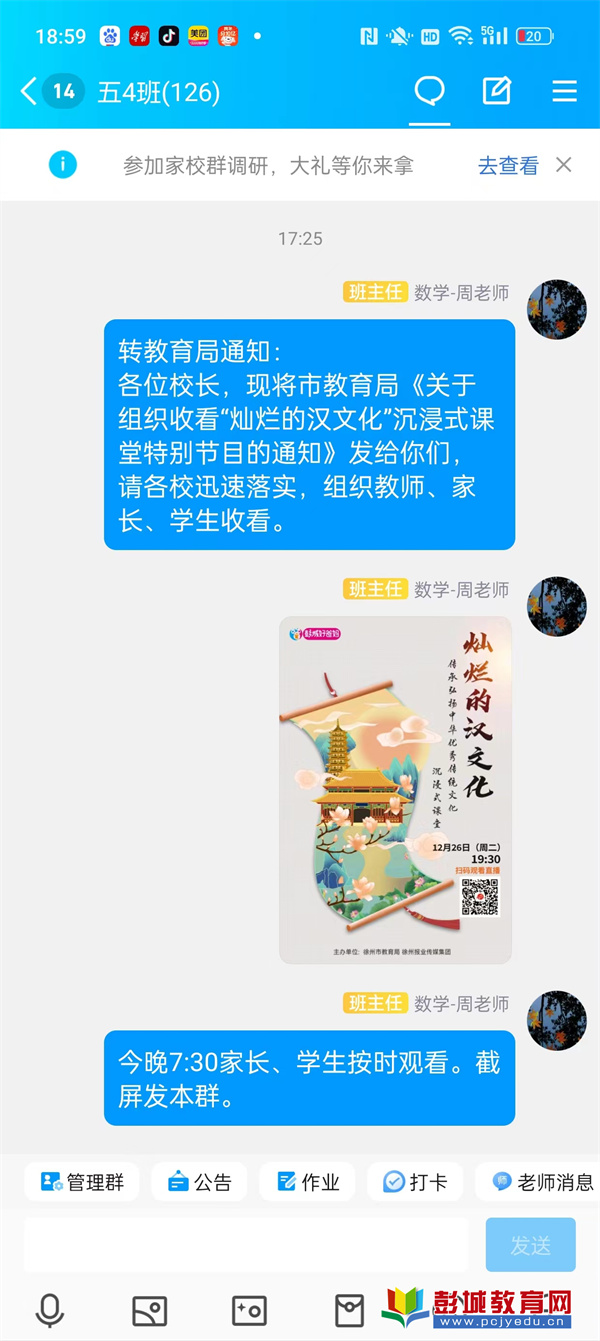
Task: Tap the 发送 send button
Action: click(530, 1245)
